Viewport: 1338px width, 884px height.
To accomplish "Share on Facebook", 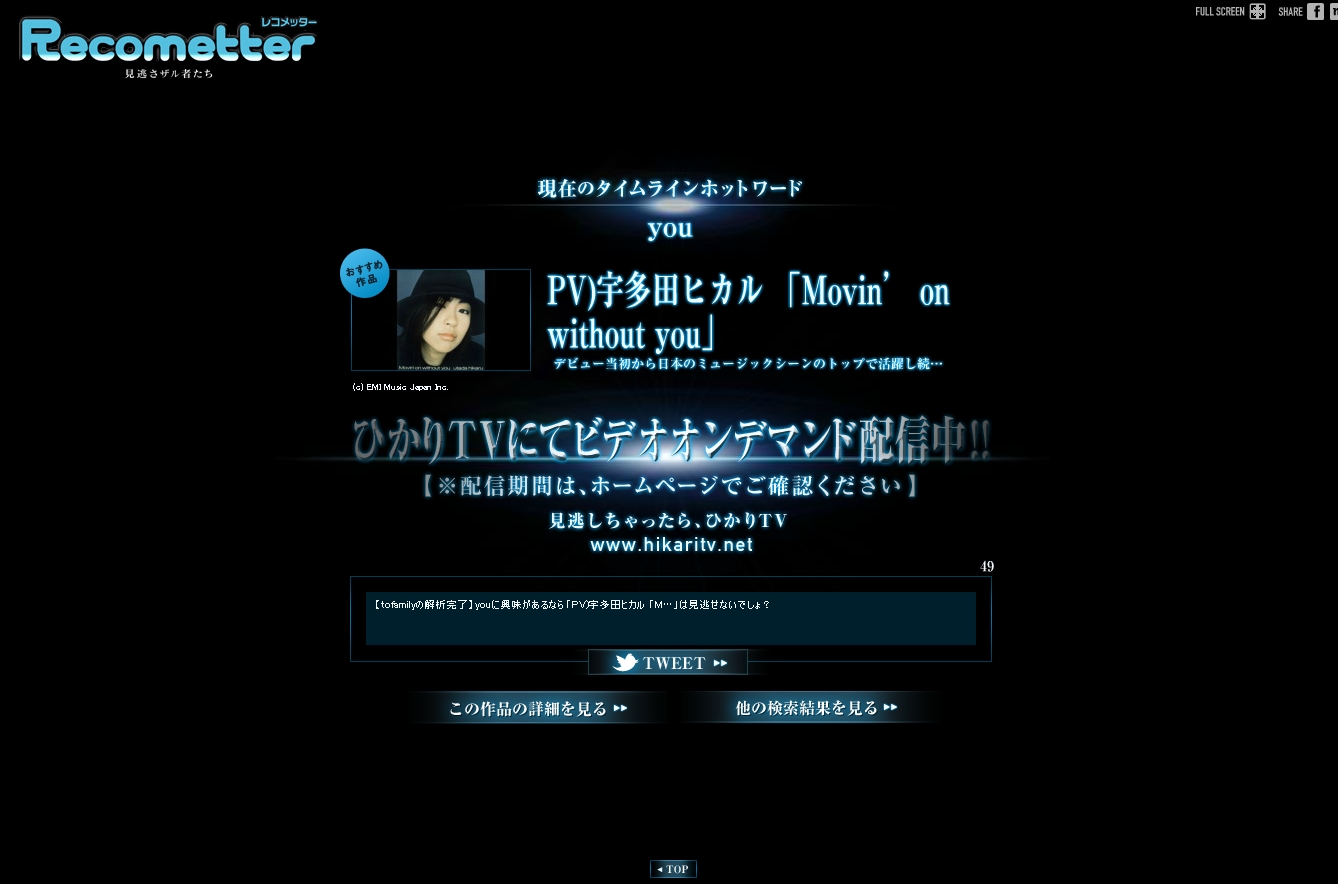I will click(x=1315, y=12).
